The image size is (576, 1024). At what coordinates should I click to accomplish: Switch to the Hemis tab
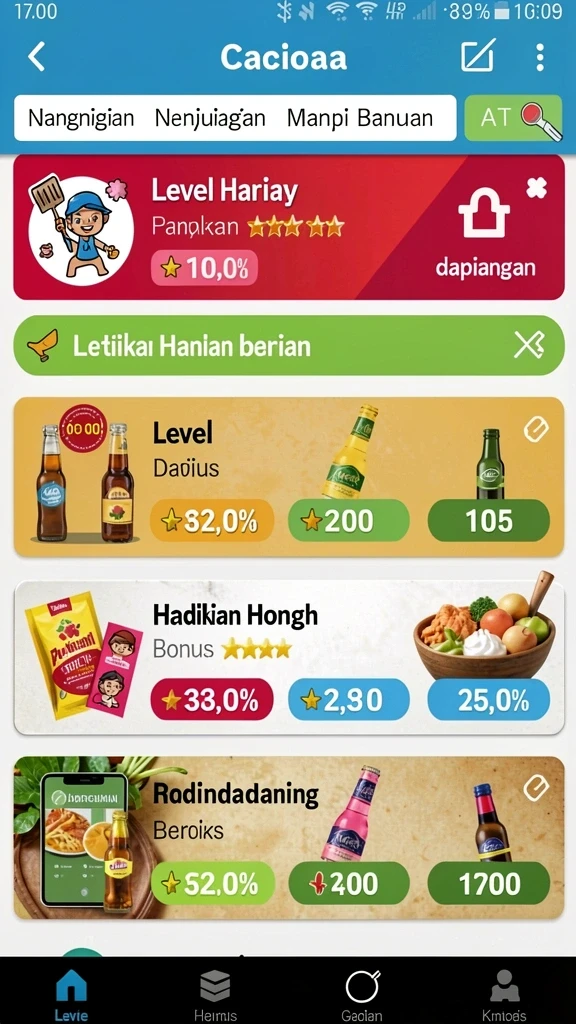215,994
